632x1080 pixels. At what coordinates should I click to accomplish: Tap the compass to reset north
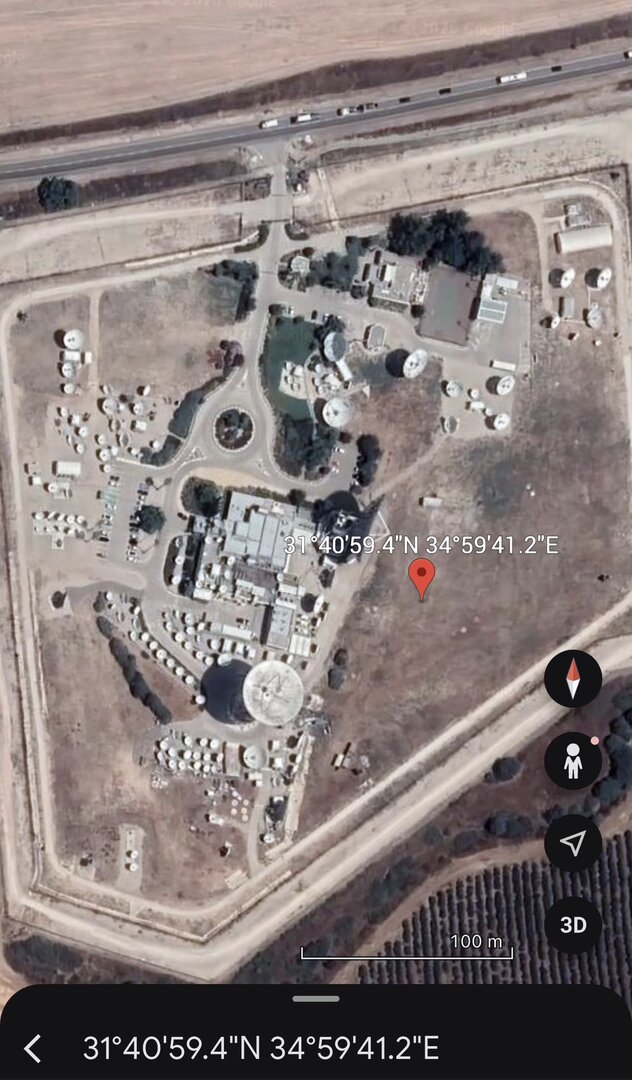tap(572, 679)
